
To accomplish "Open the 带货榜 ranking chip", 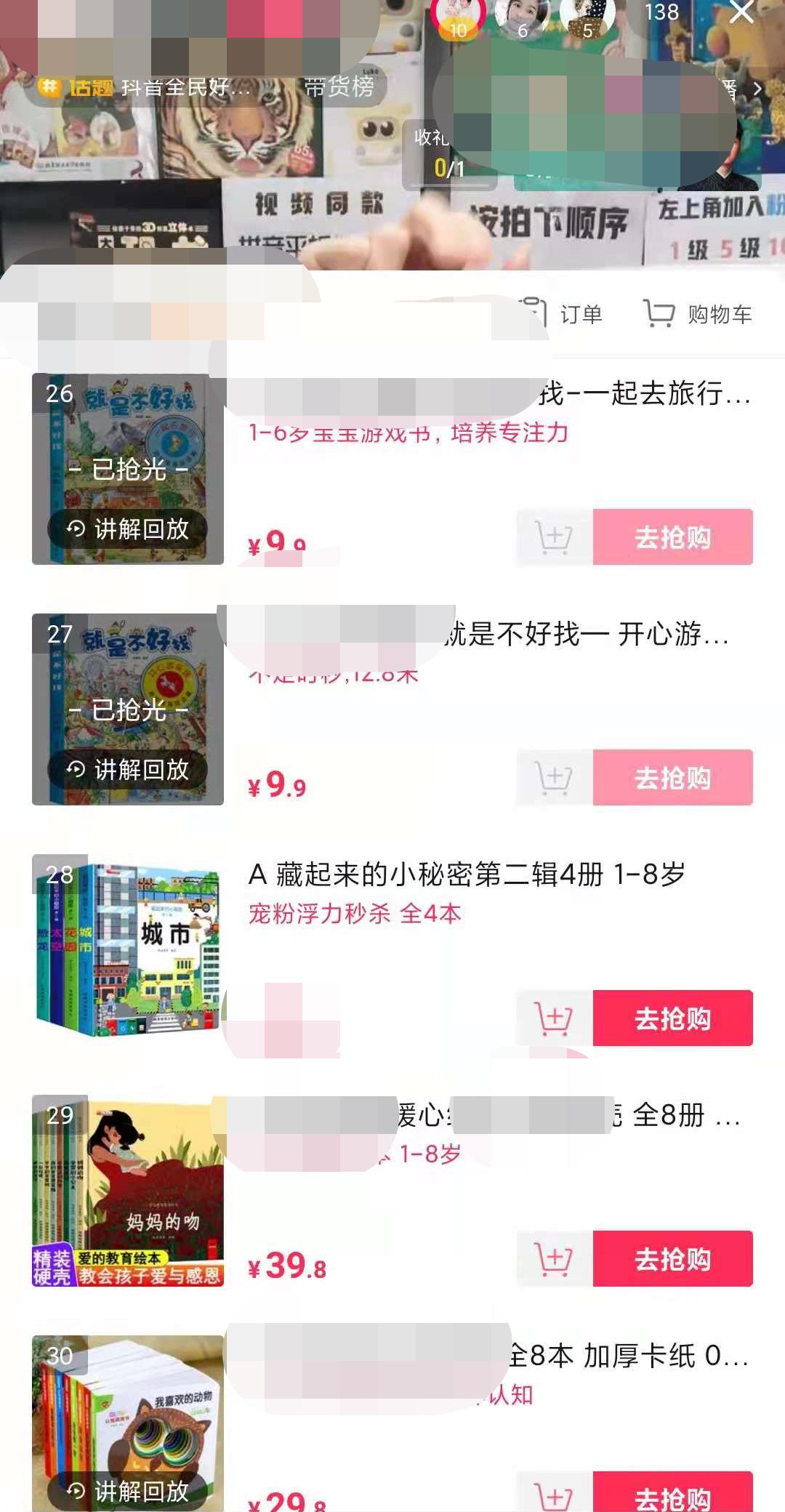I will [339, 88].
